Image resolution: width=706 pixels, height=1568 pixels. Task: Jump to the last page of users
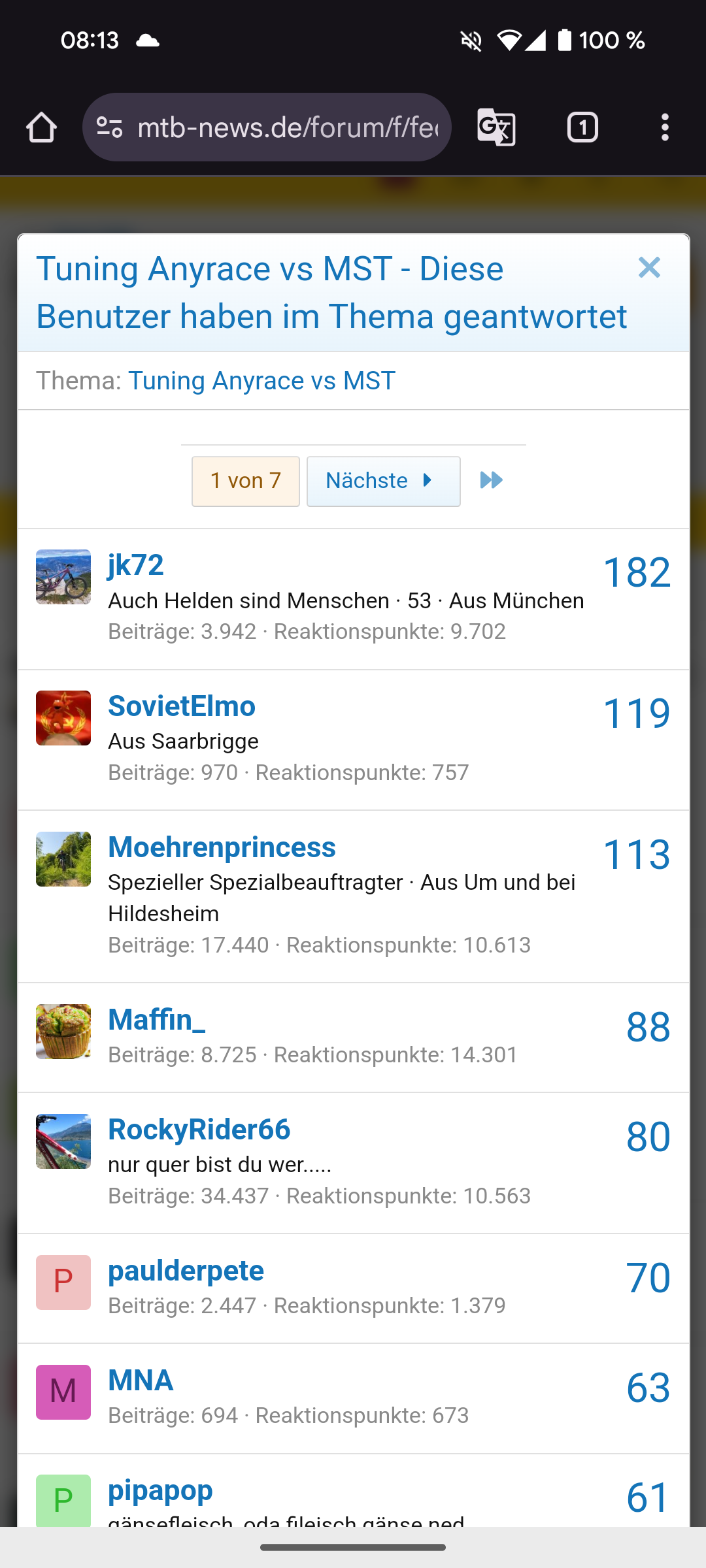tap(491, 481)
